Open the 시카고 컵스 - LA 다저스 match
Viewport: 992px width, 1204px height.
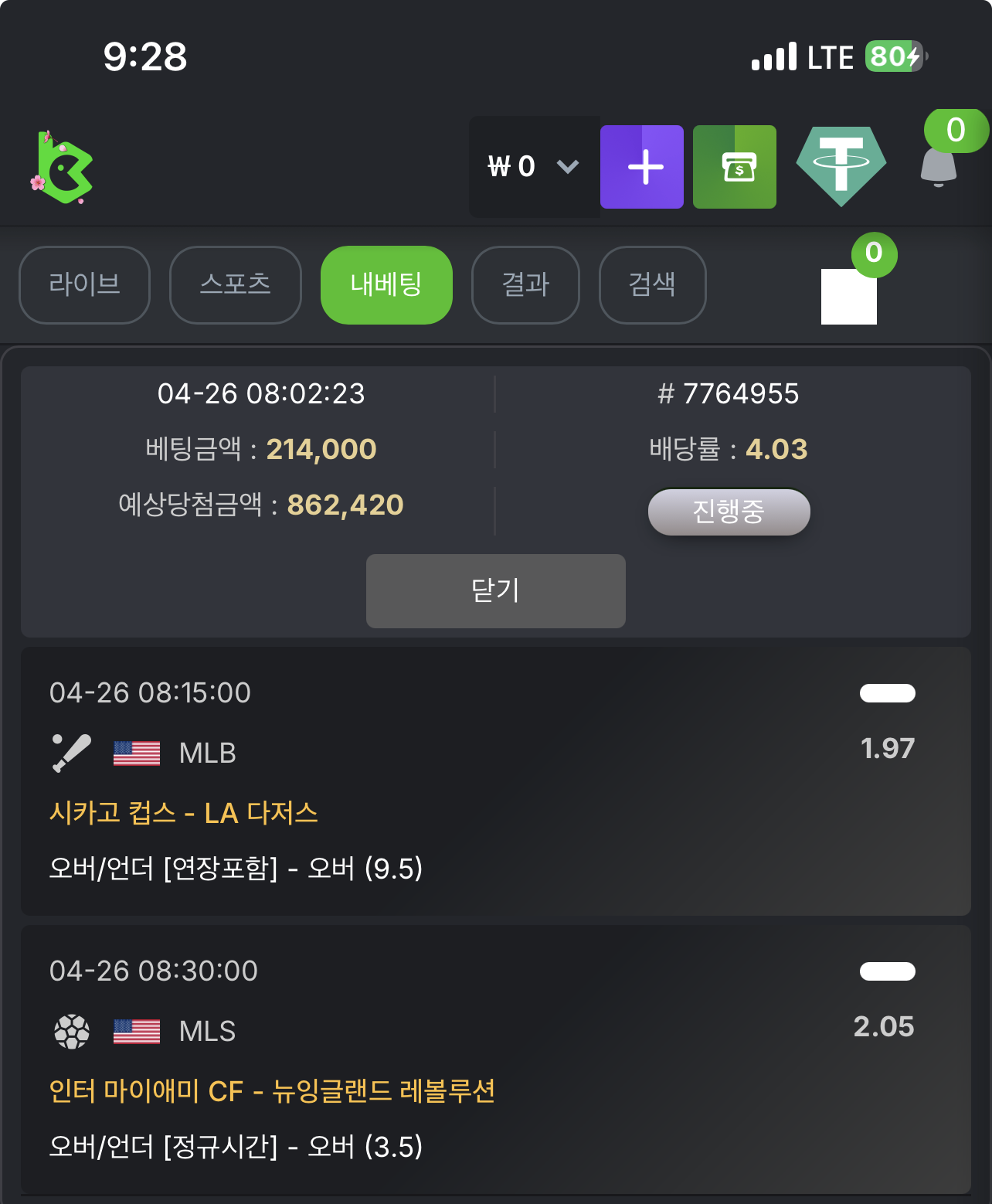point(184,813)
